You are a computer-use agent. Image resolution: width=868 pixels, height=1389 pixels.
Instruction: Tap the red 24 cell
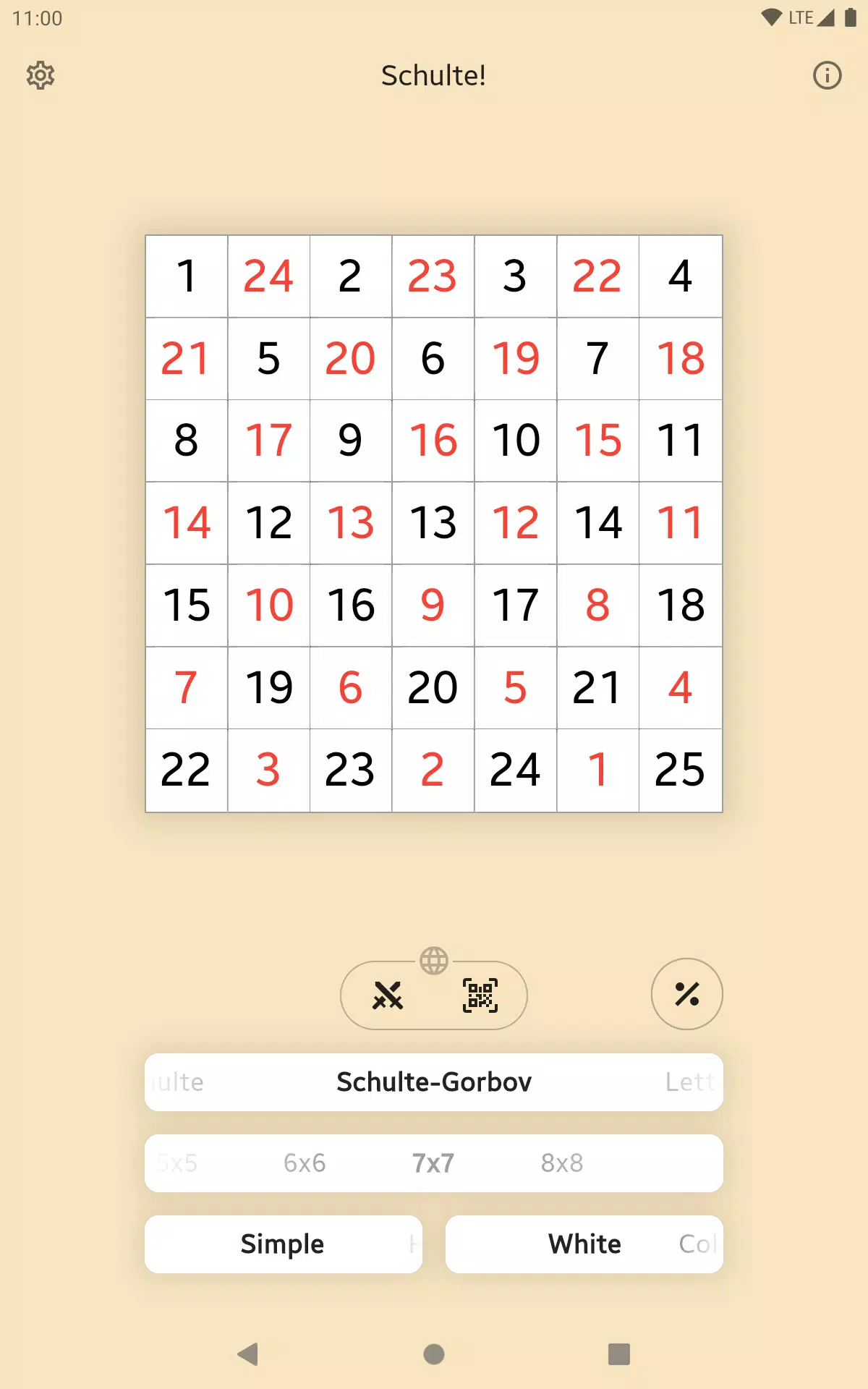[x=268, y=276]
